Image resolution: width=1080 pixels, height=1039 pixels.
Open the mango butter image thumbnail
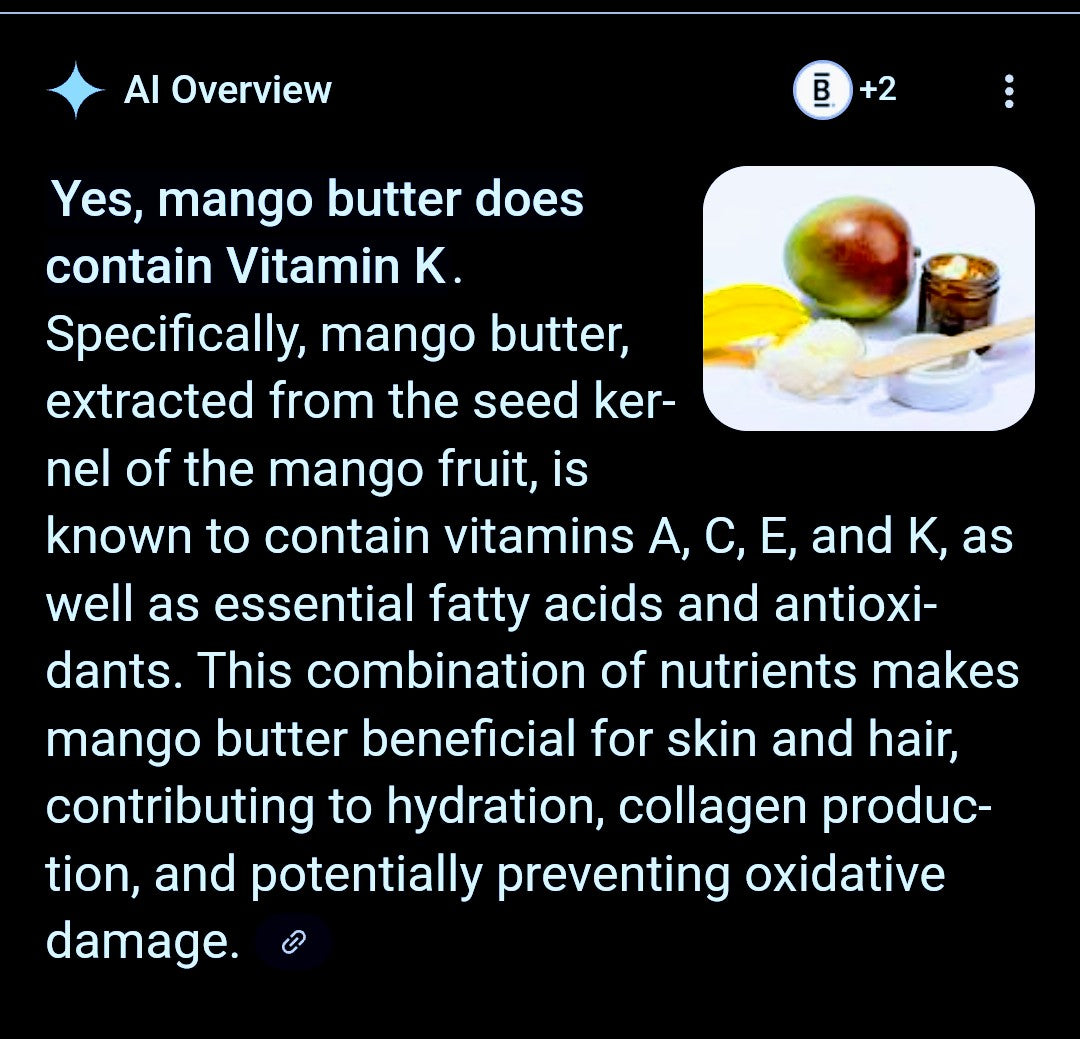(x=868, y=298)
